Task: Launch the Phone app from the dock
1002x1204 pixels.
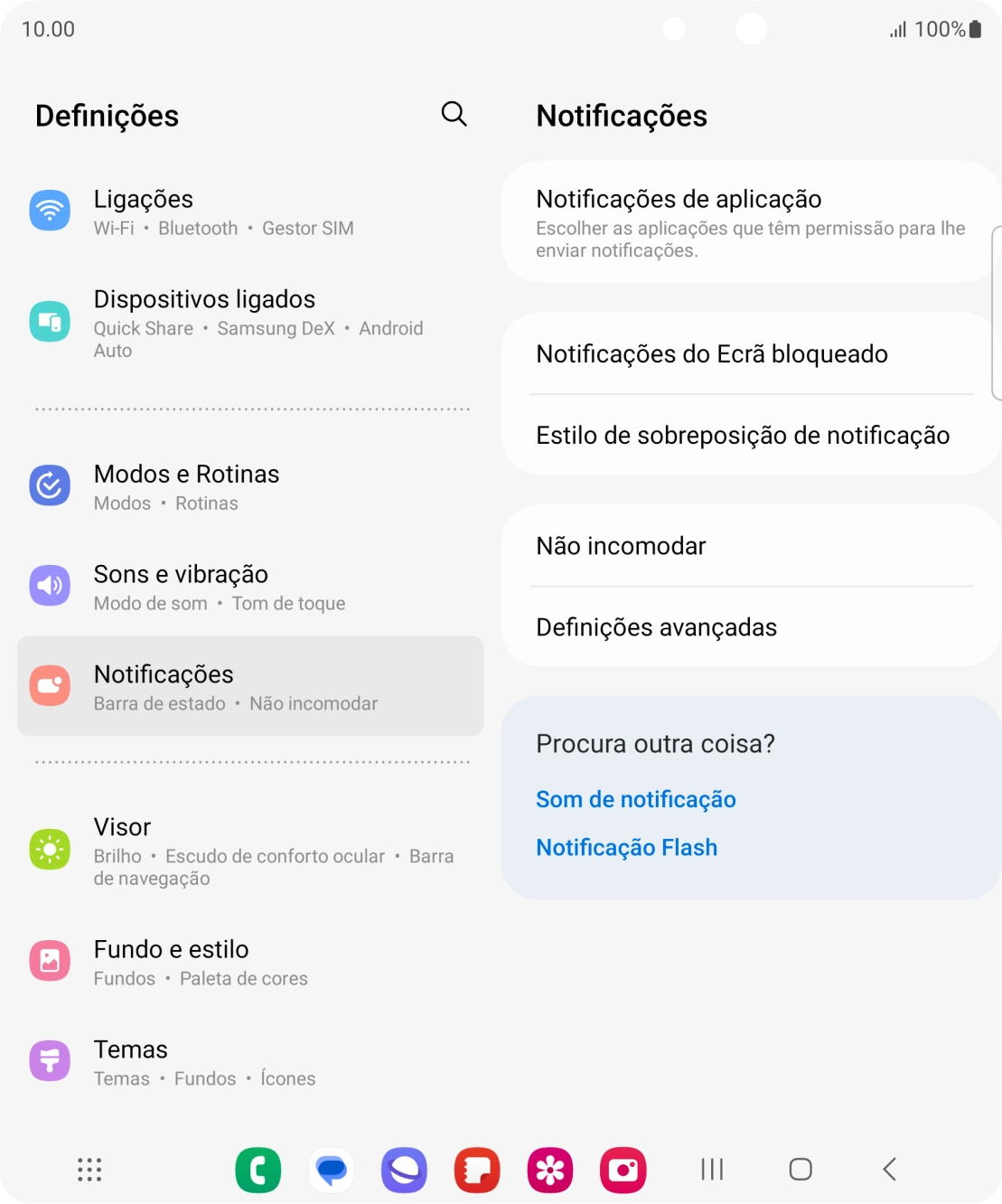Action: [258, 1170]
